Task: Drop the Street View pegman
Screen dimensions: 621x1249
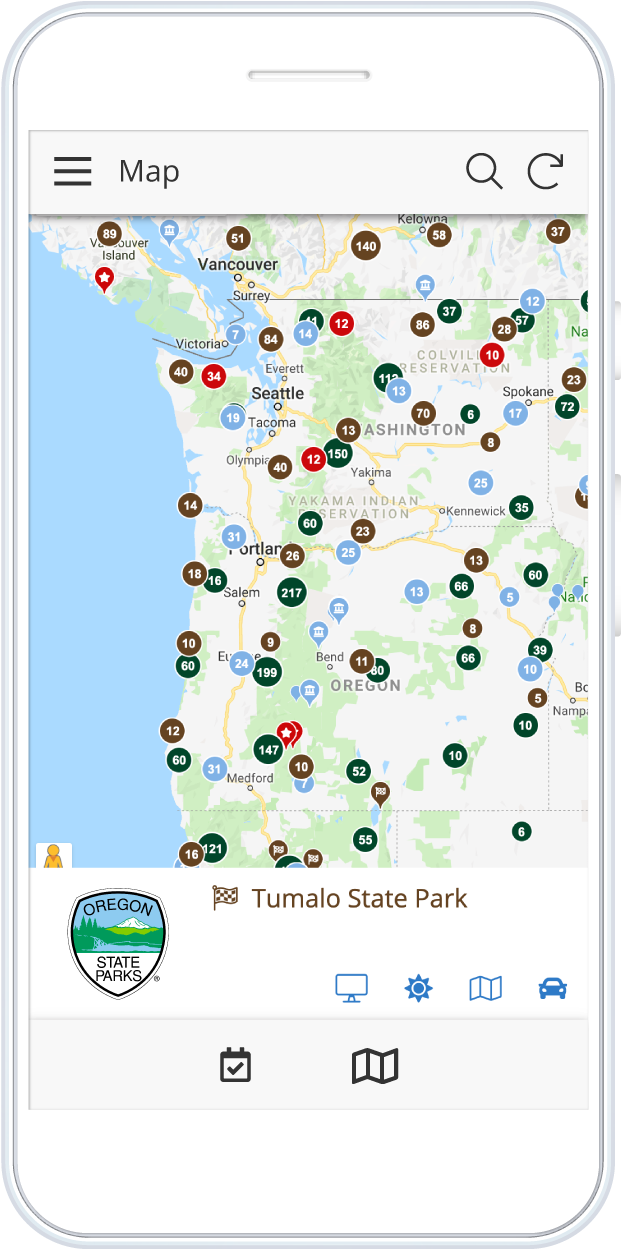Action: pyautogui.click(x=54, y=856)
